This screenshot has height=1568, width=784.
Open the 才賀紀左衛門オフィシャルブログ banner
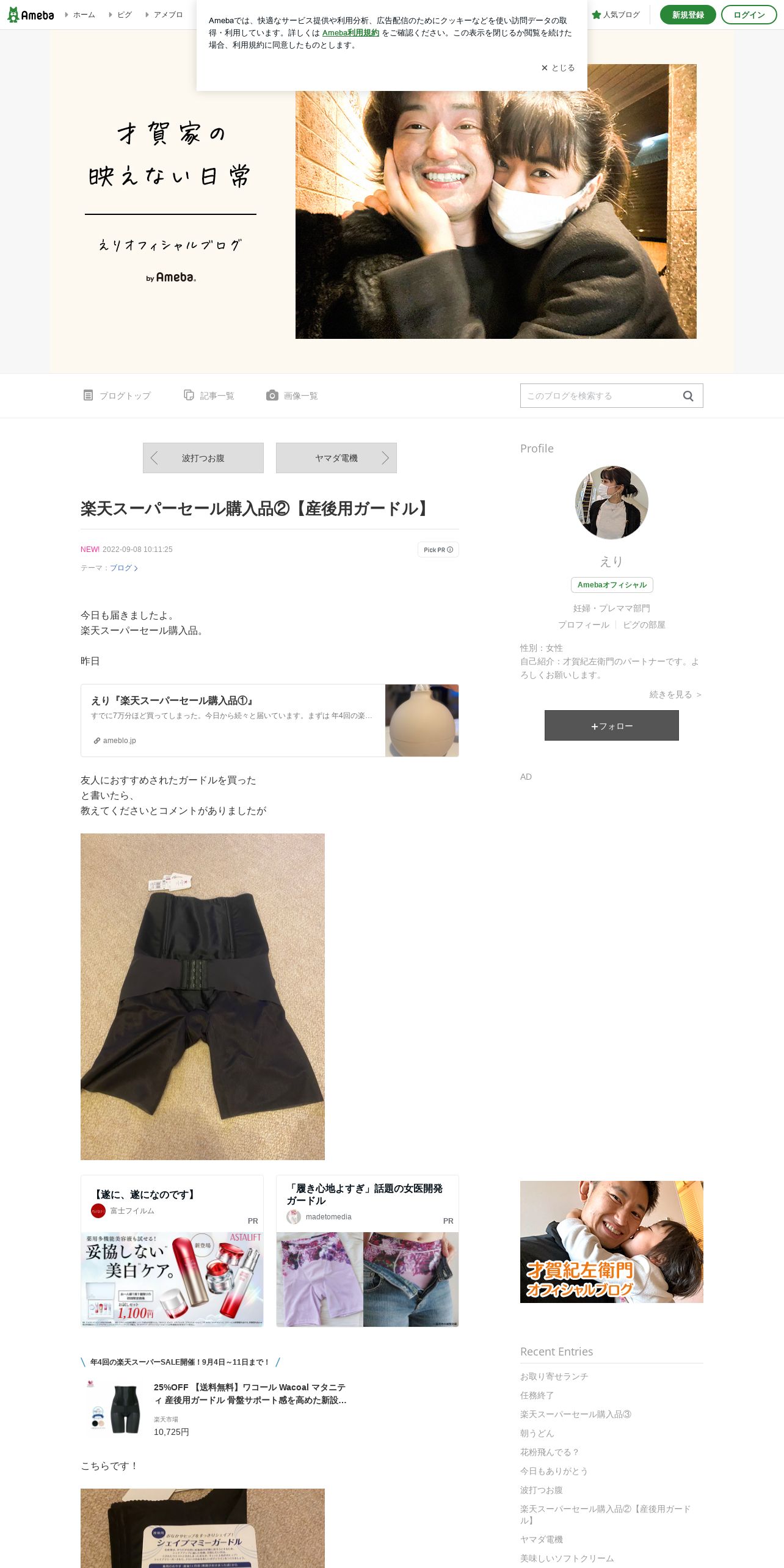[612, 1242]
